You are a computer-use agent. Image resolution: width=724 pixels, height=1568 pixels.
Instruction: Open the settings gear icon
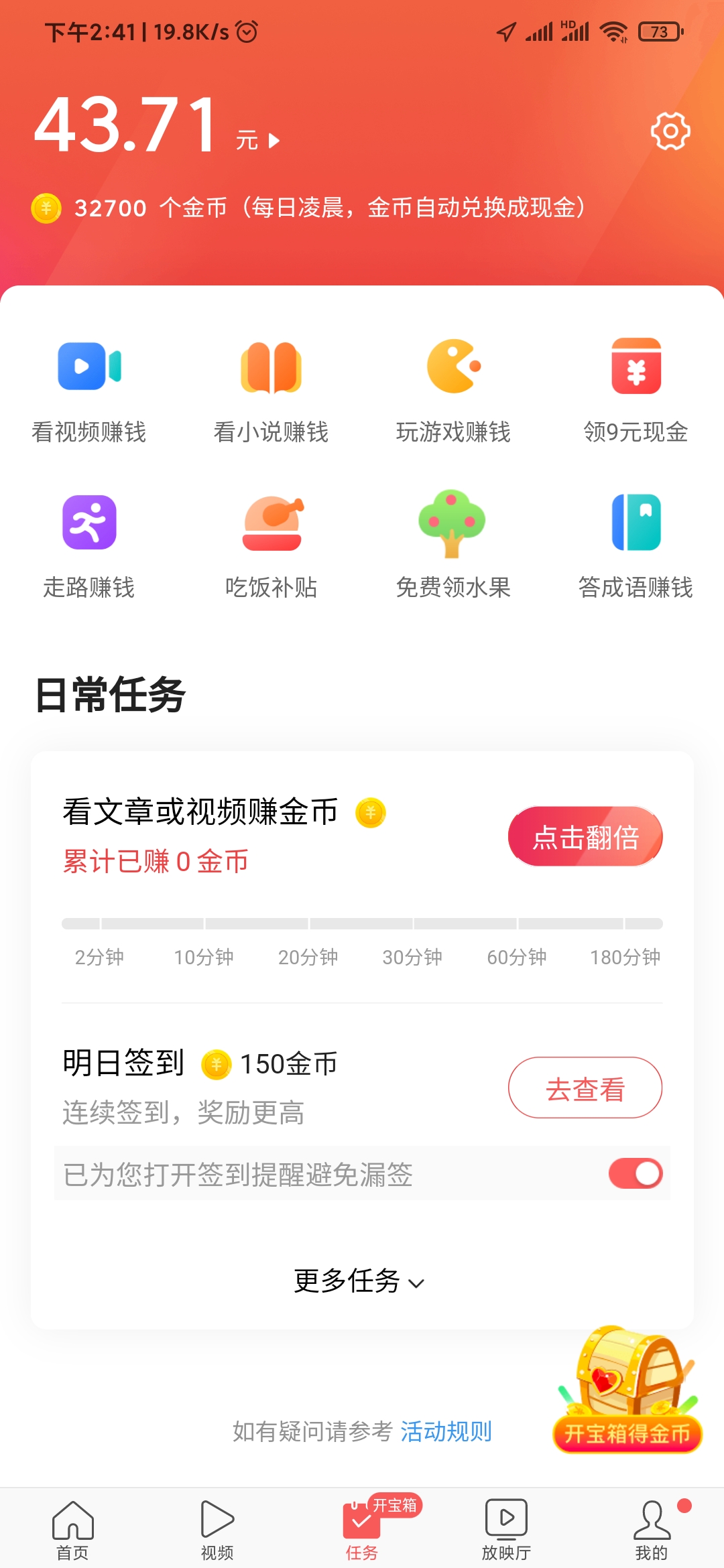coord(670,131)
